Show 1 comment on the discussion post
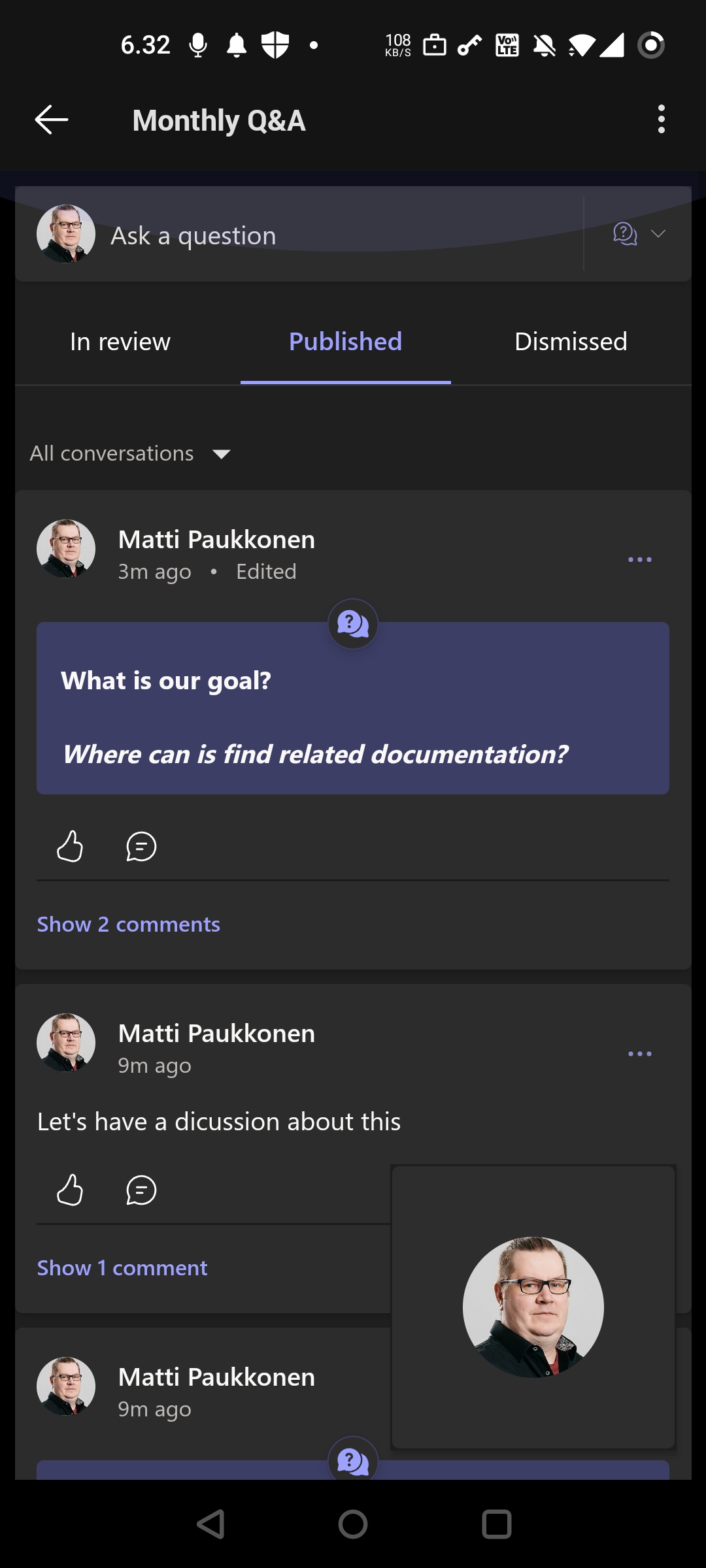Image resolution: width=706 pixels, height=1568 pixels. [x=122, y=1267]
